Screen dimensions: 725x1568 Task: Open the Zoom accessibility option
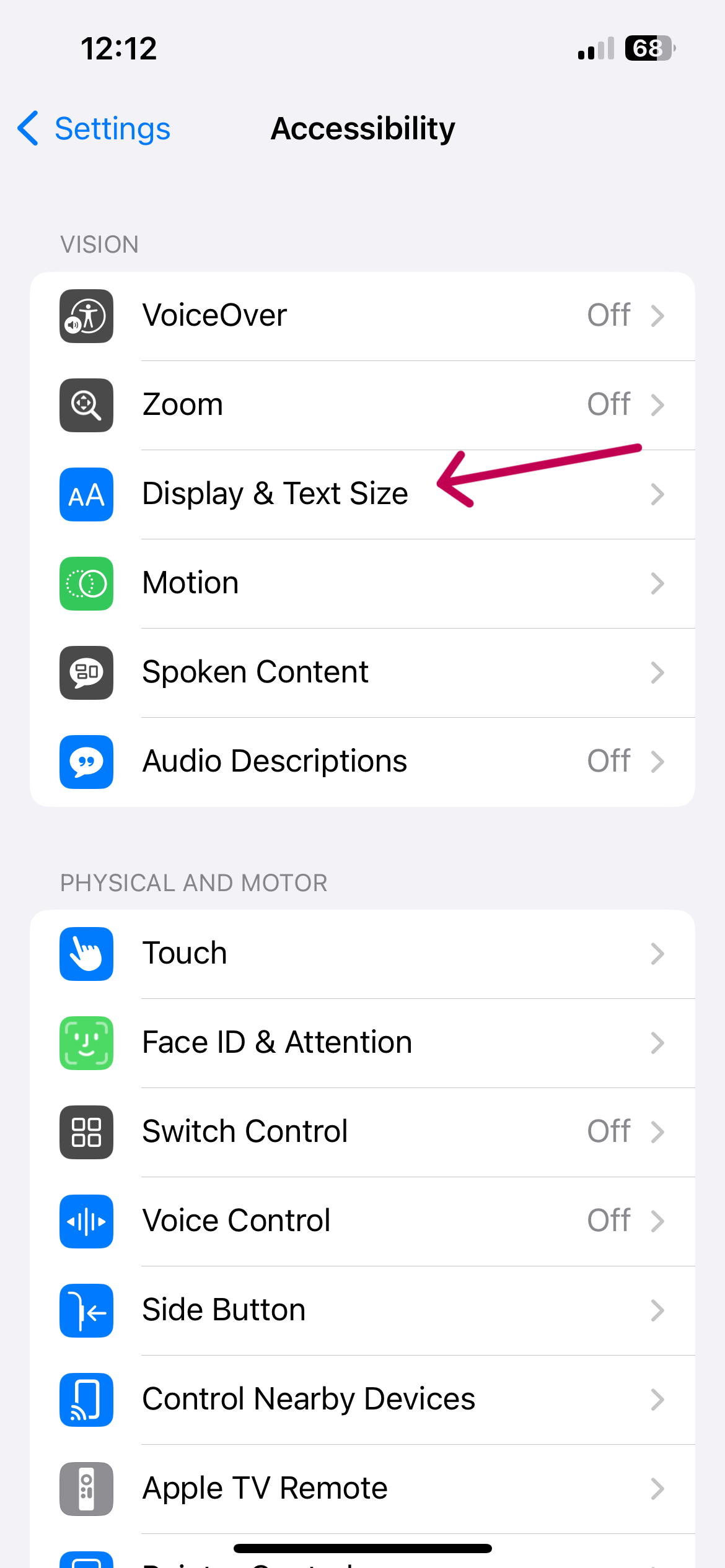click(362, 405)
